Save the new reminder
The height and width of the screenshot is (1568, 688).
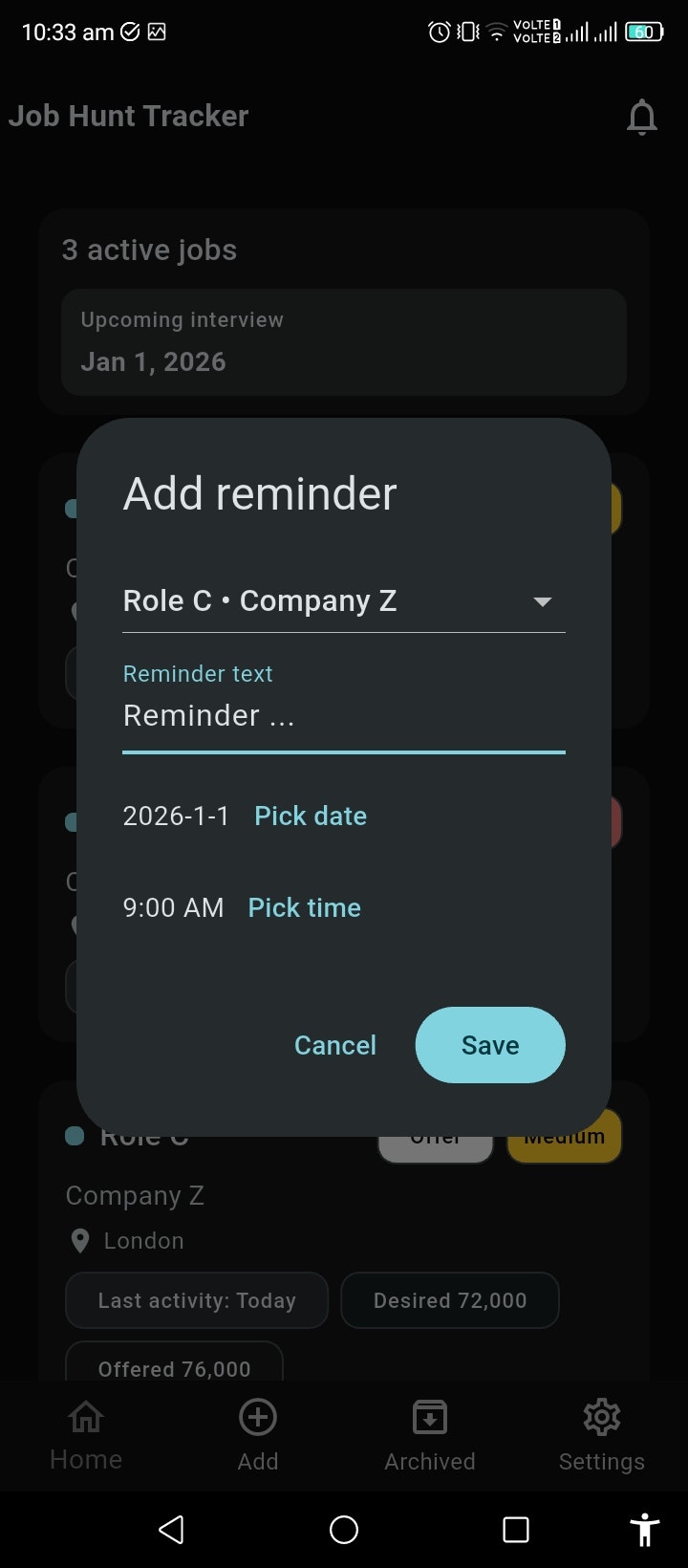point(490,1045)
